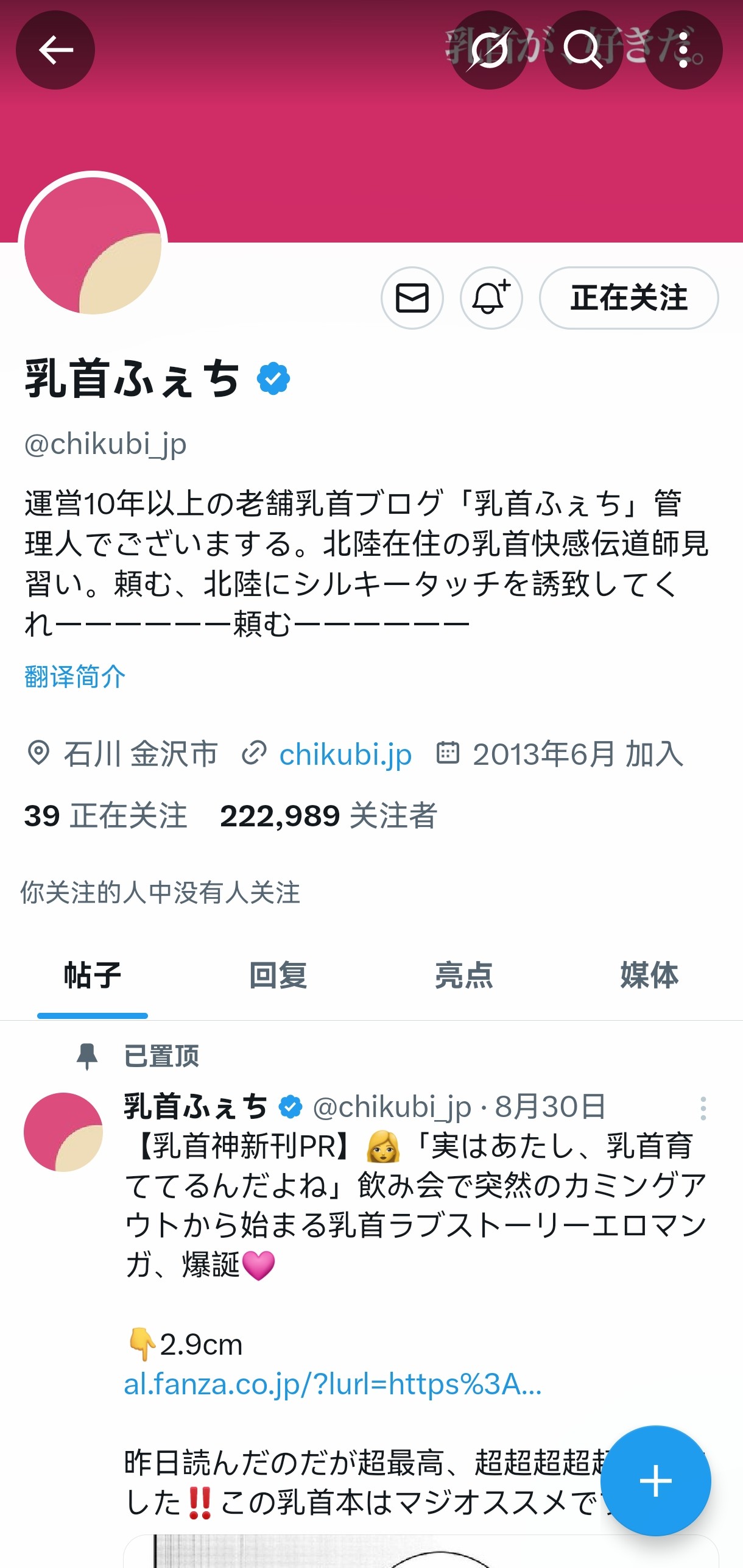
Task: Open the avatar beside the pinned post
Action: coord(63,1132)
